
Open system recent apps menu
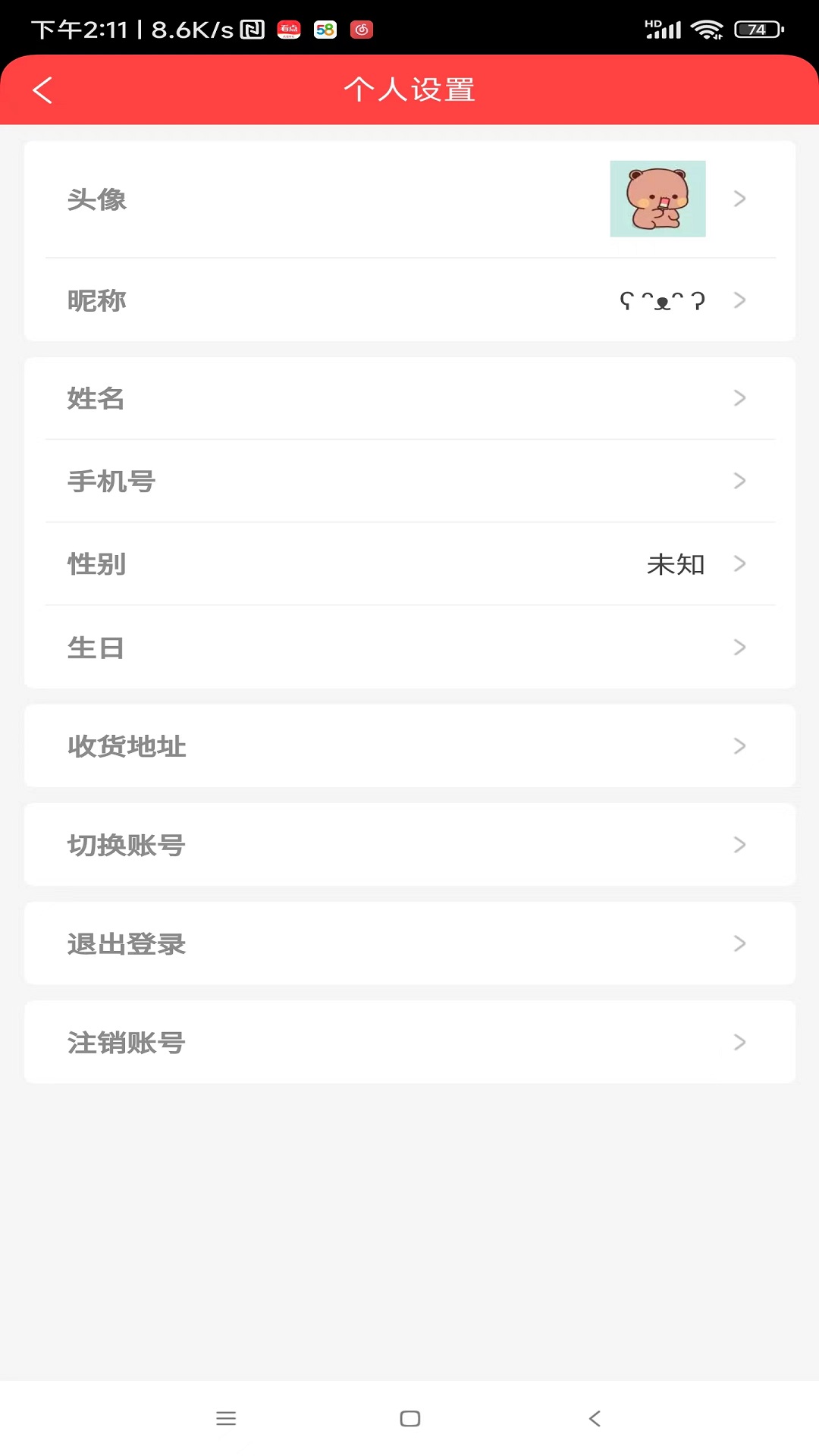click(226, 1418)
